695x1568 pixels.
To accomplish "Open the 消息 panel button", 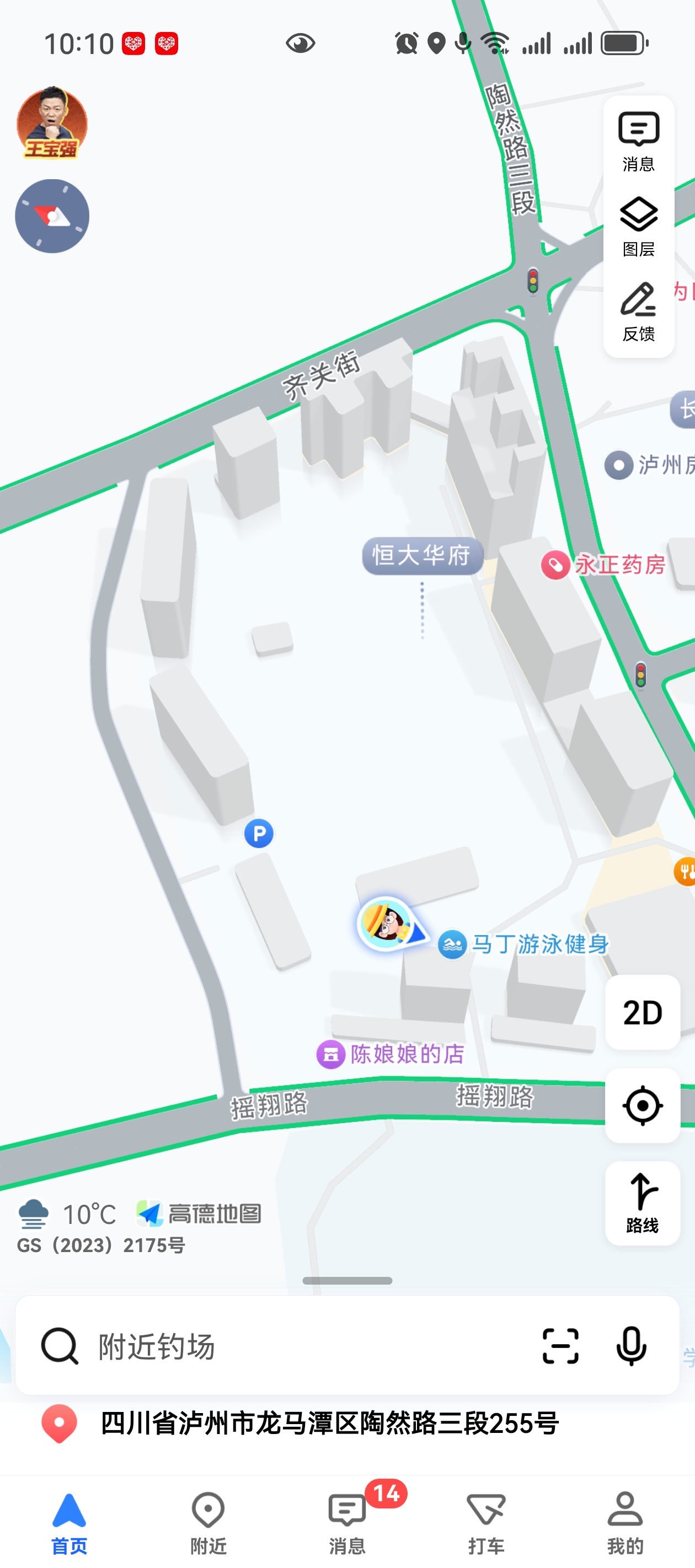I will tap(638, 141).
